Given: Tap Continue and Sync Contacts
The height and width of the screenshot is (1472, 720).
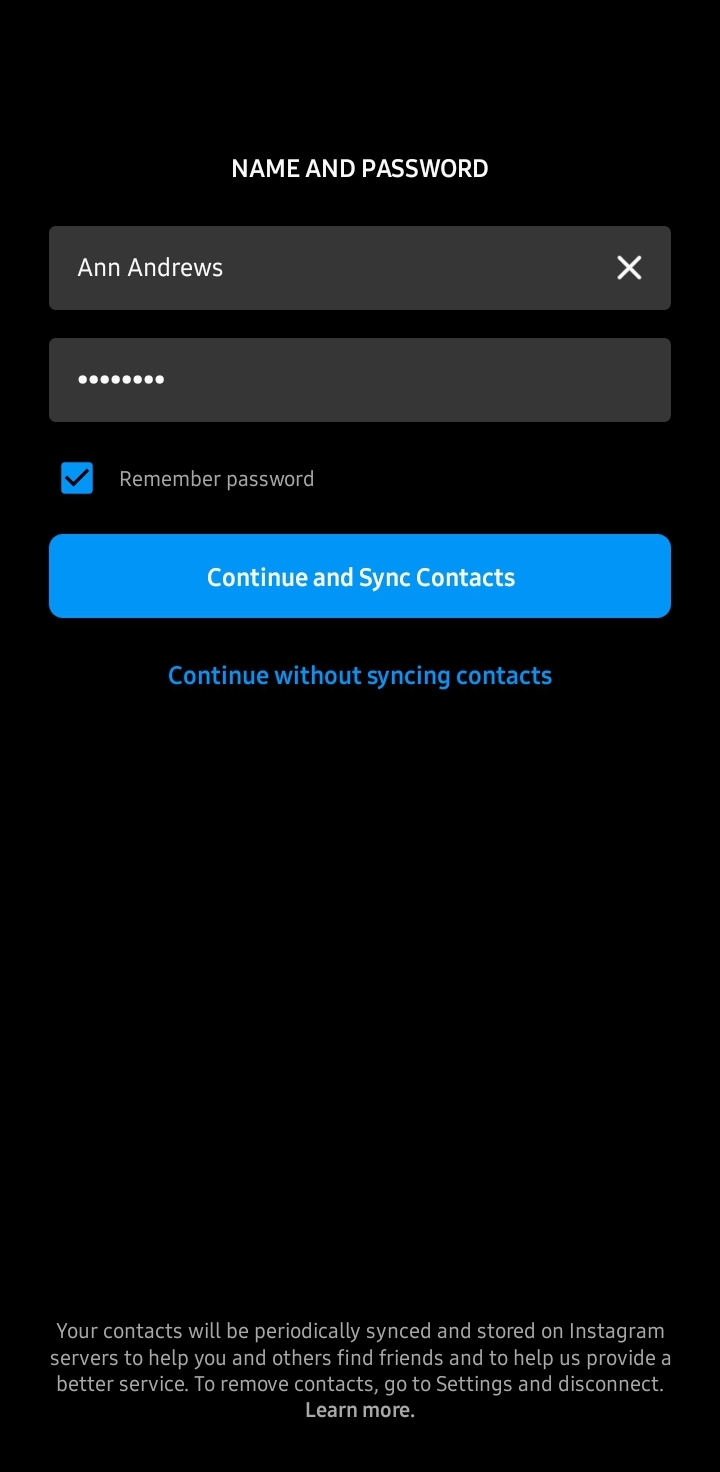Looking at the screenshot, I should pyautogui.click(x=359, y=576).
